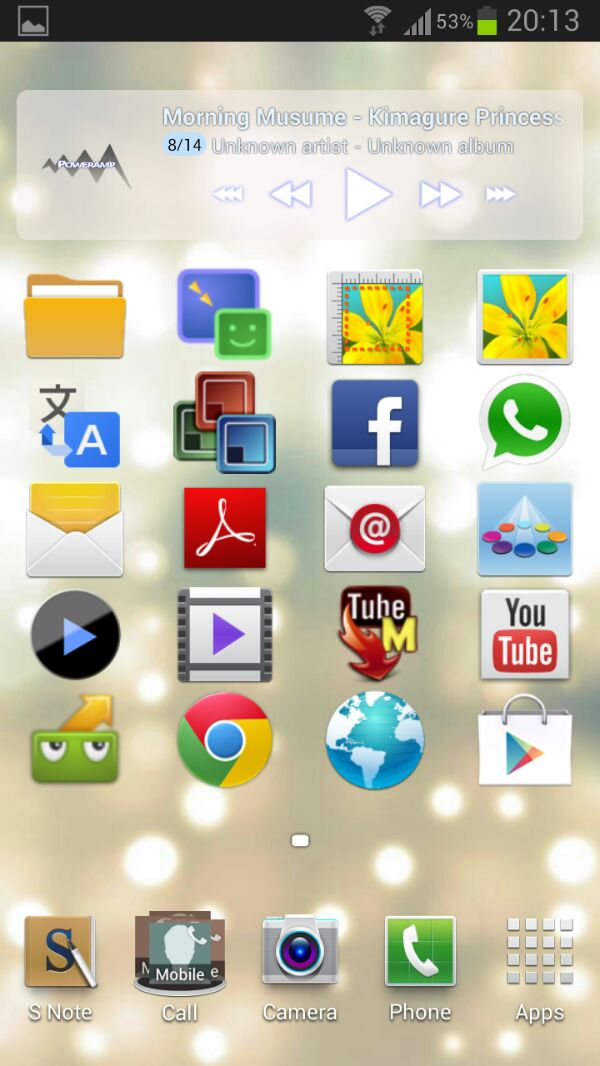Jump to next folder in Poweramp widget

click(500, 194)
